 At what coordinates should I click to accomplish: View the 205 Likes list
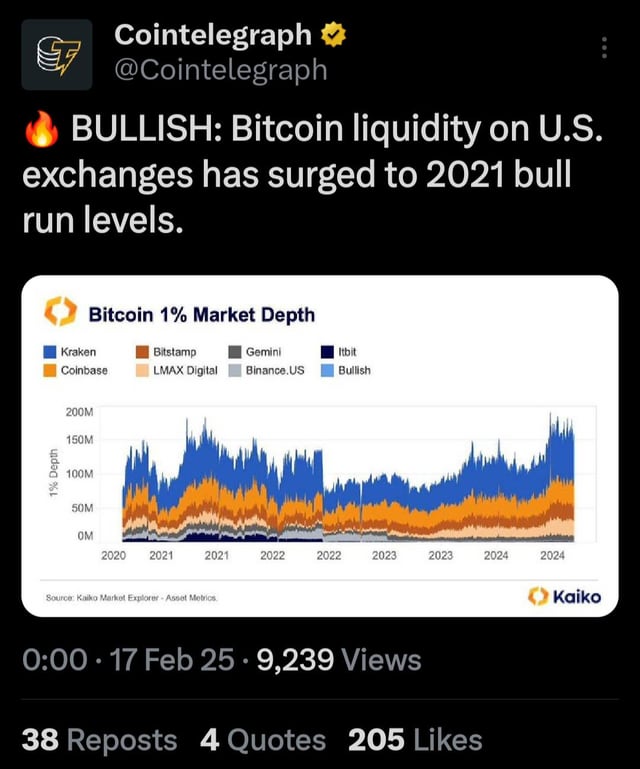[415, 740]
